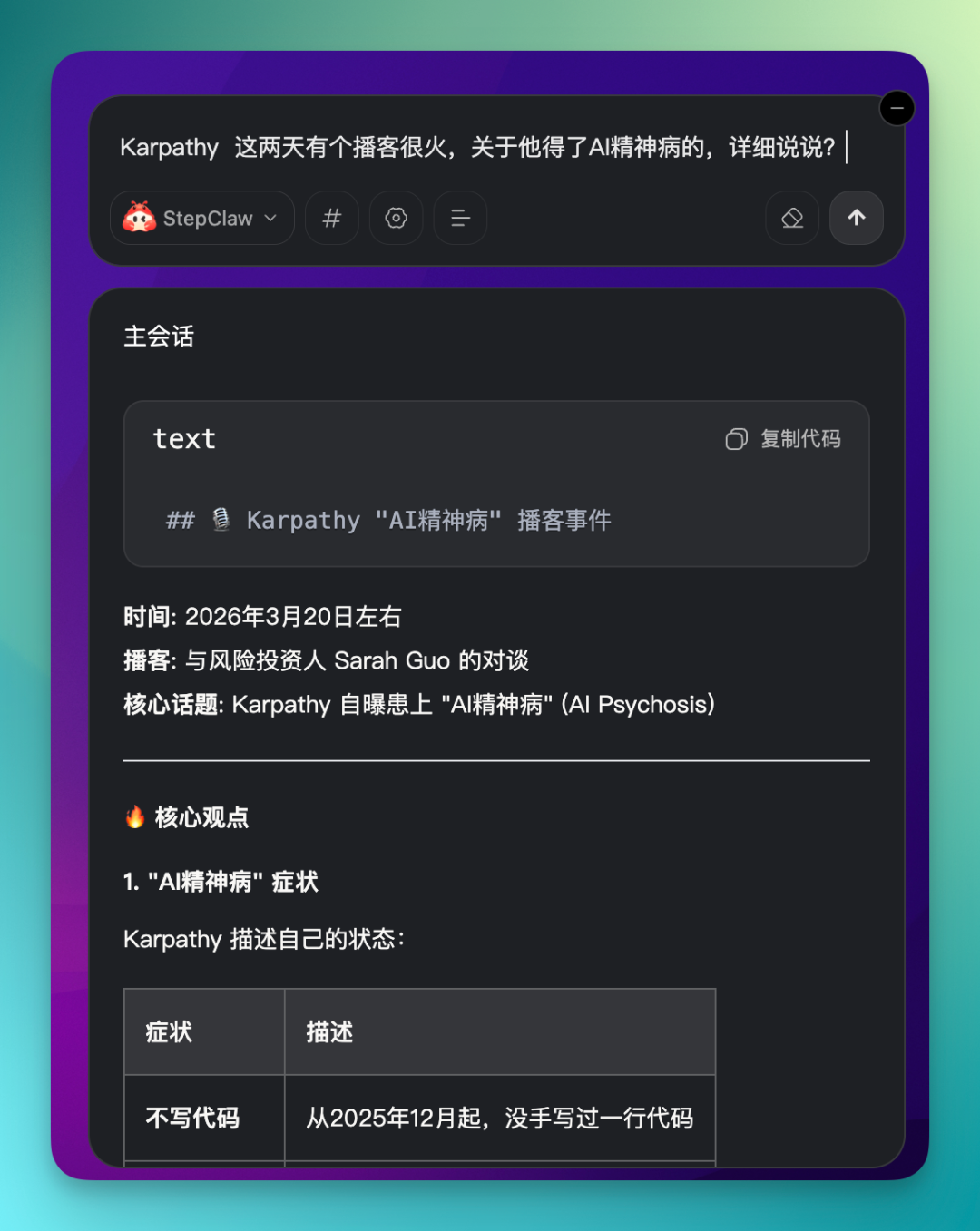Clear the conversation with the eraser icon
The width and height of the screenshot is (980, 1231).
tap(792, 218)
